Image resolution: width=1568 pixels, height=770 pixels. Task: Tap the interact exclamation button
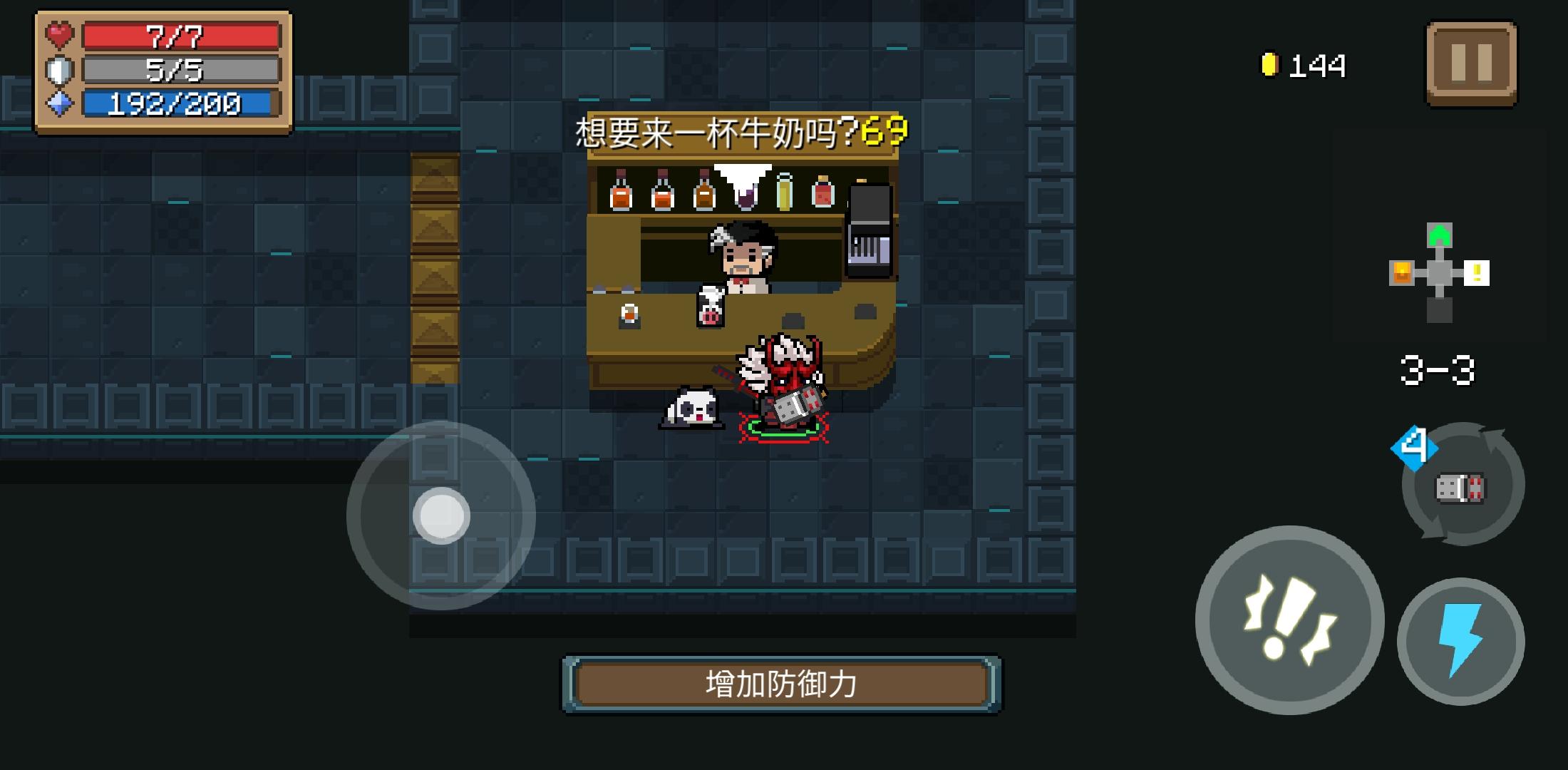(x=1289, y=620)
